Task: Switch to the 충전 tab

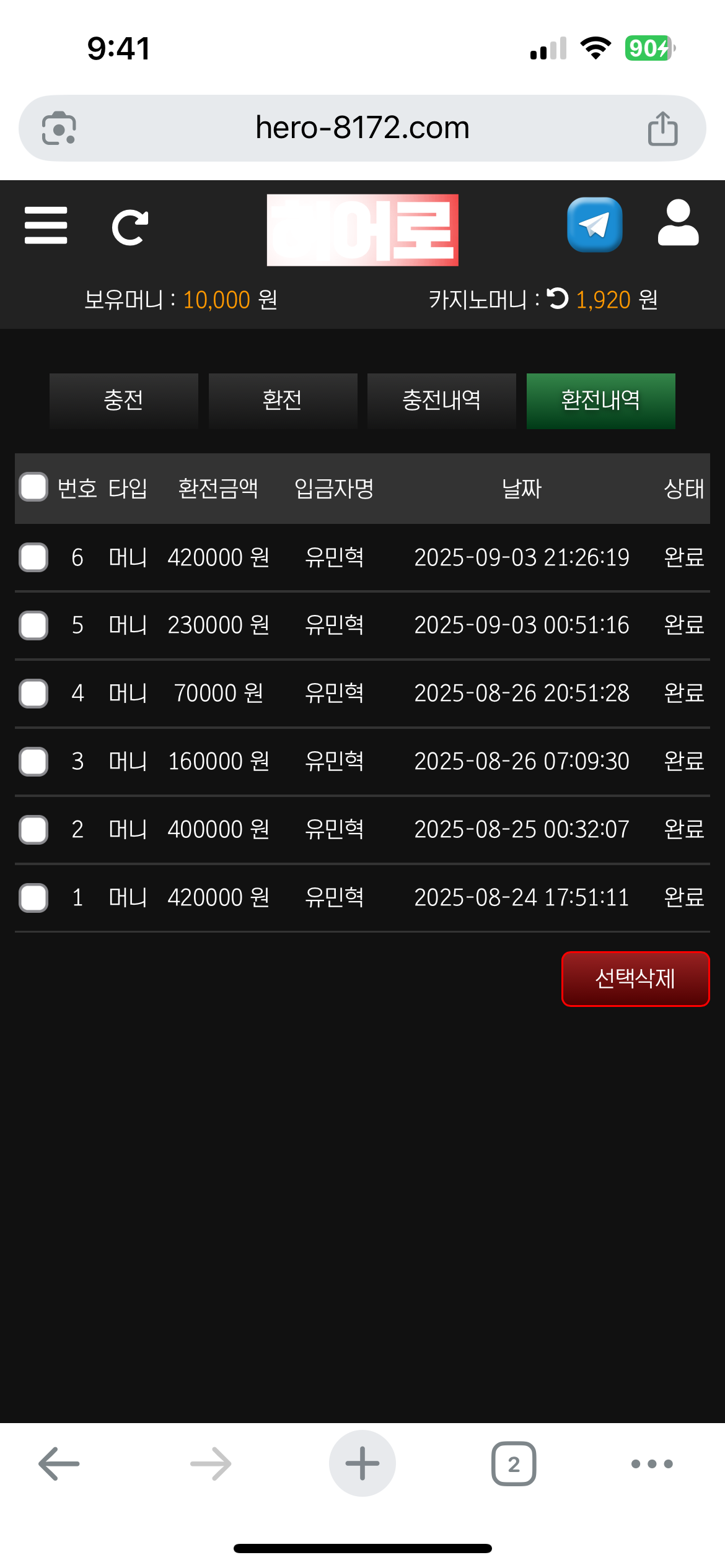Action: pyautogui.click(x=124, y=401)
